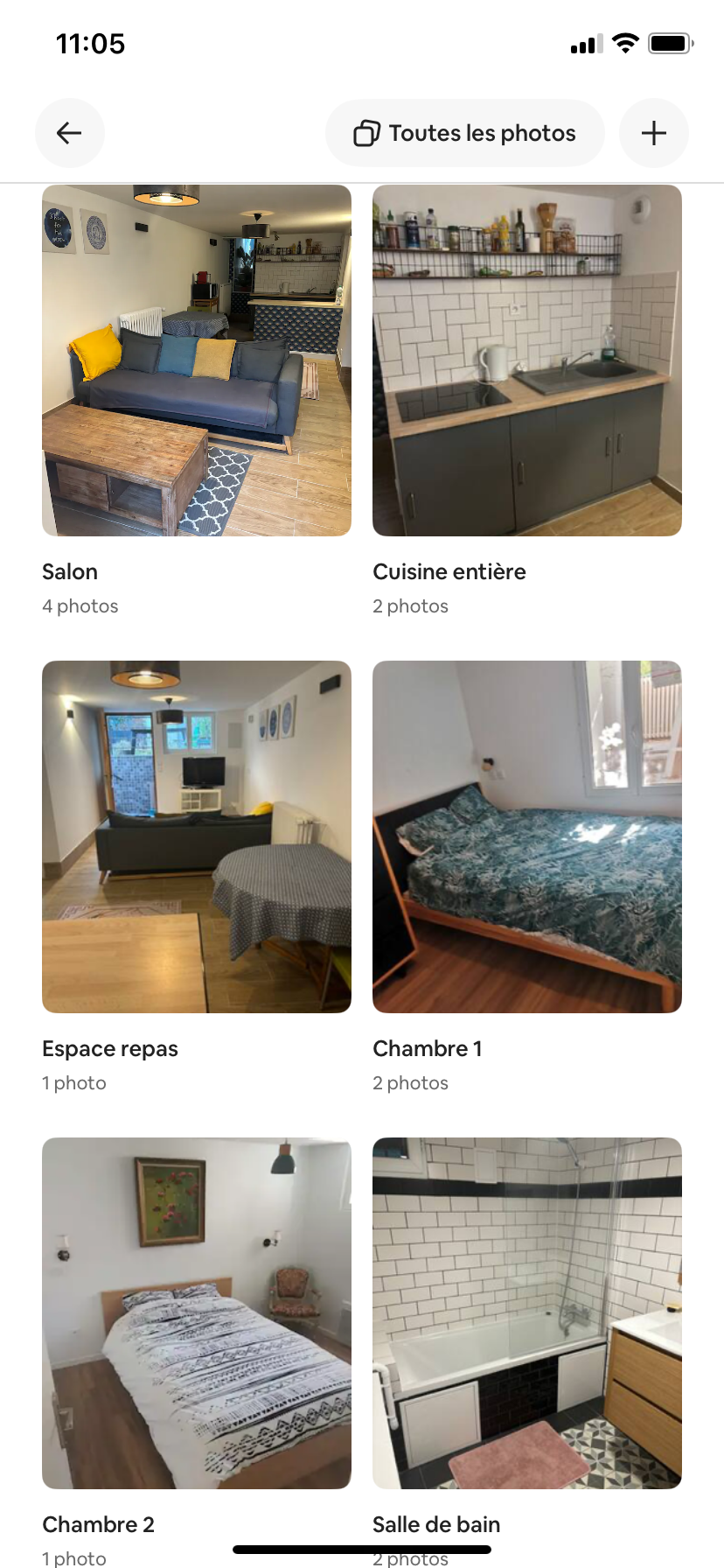
Task: Tap the clock in the status bar
Action: [90, 44]
